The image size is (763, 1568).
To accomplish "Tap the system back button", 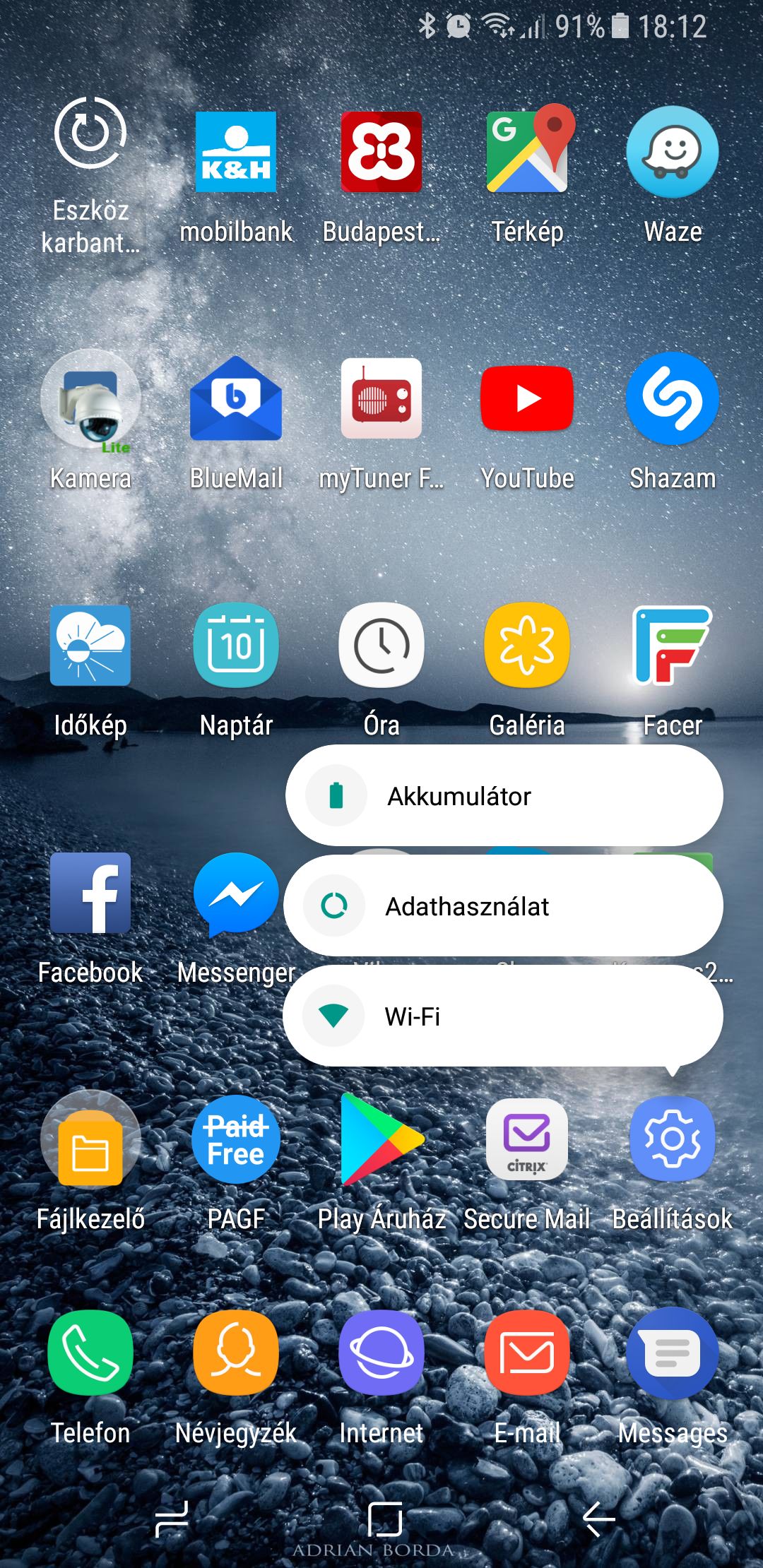I will [x=599, y=1517].
